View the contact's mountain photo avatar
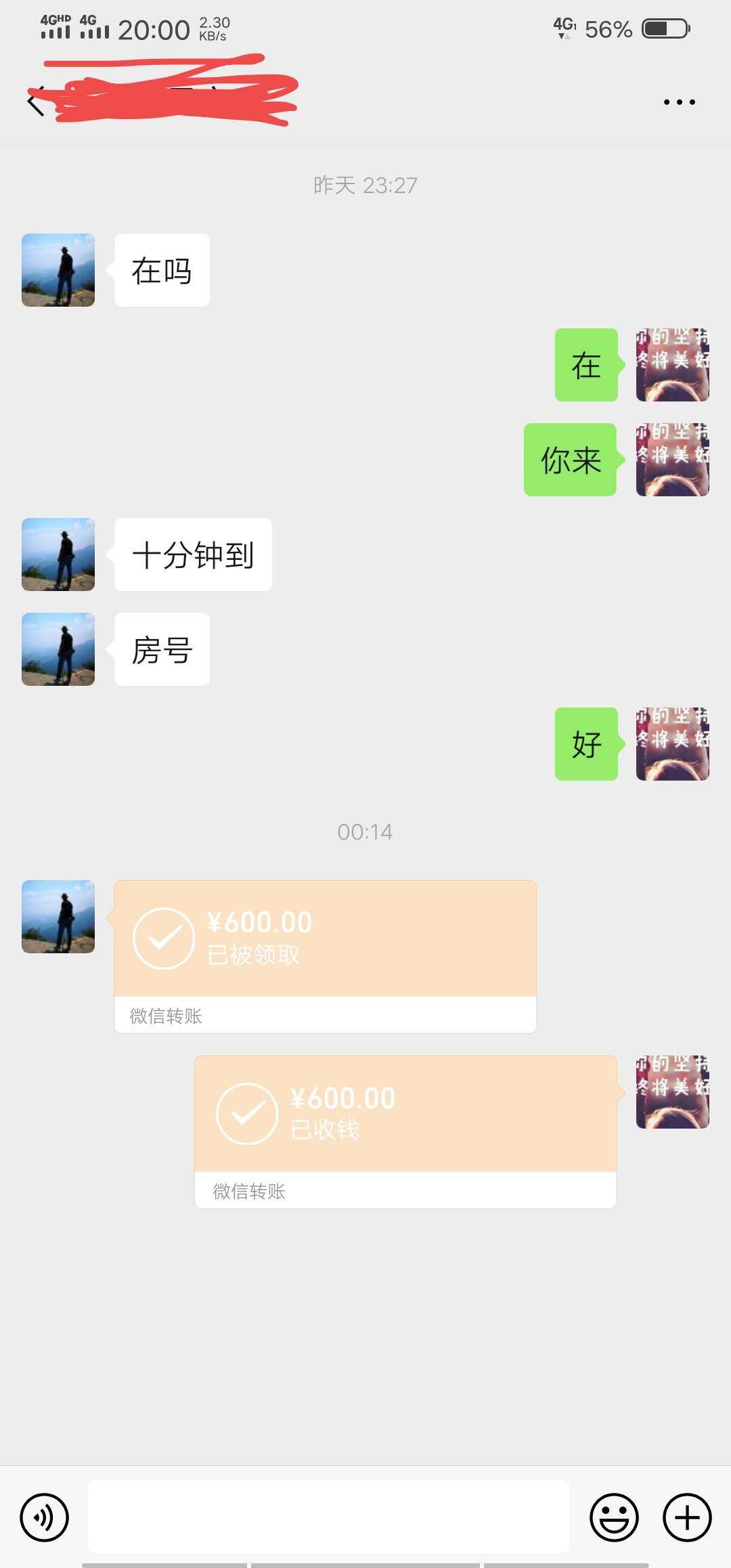Image resolution: width=731 pixels, height=1568 pixels. tap(58, 269)
